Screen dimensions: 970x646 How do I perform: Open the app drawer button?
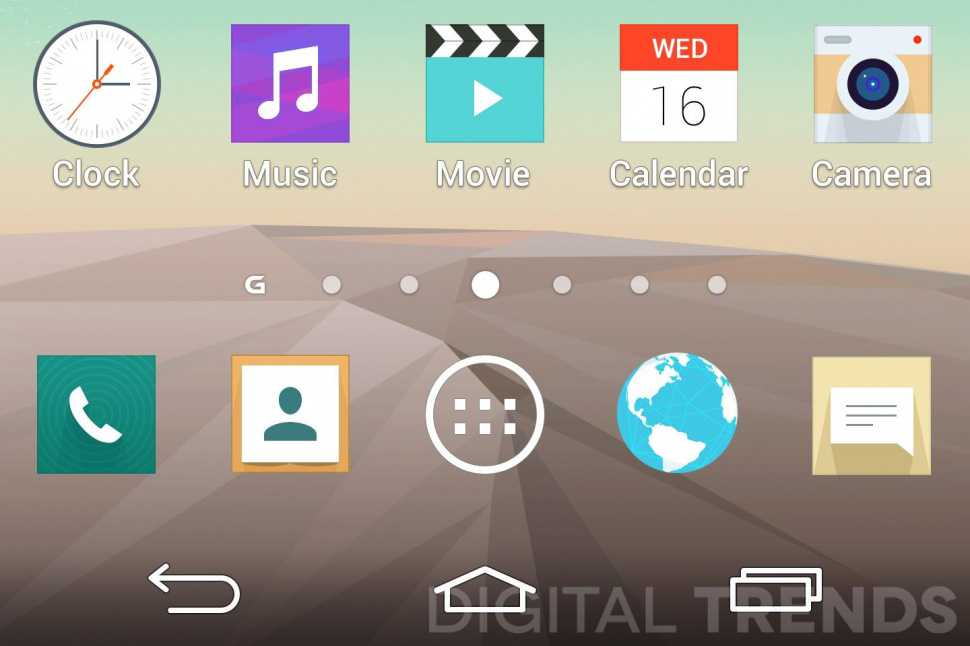coord(485,414)
